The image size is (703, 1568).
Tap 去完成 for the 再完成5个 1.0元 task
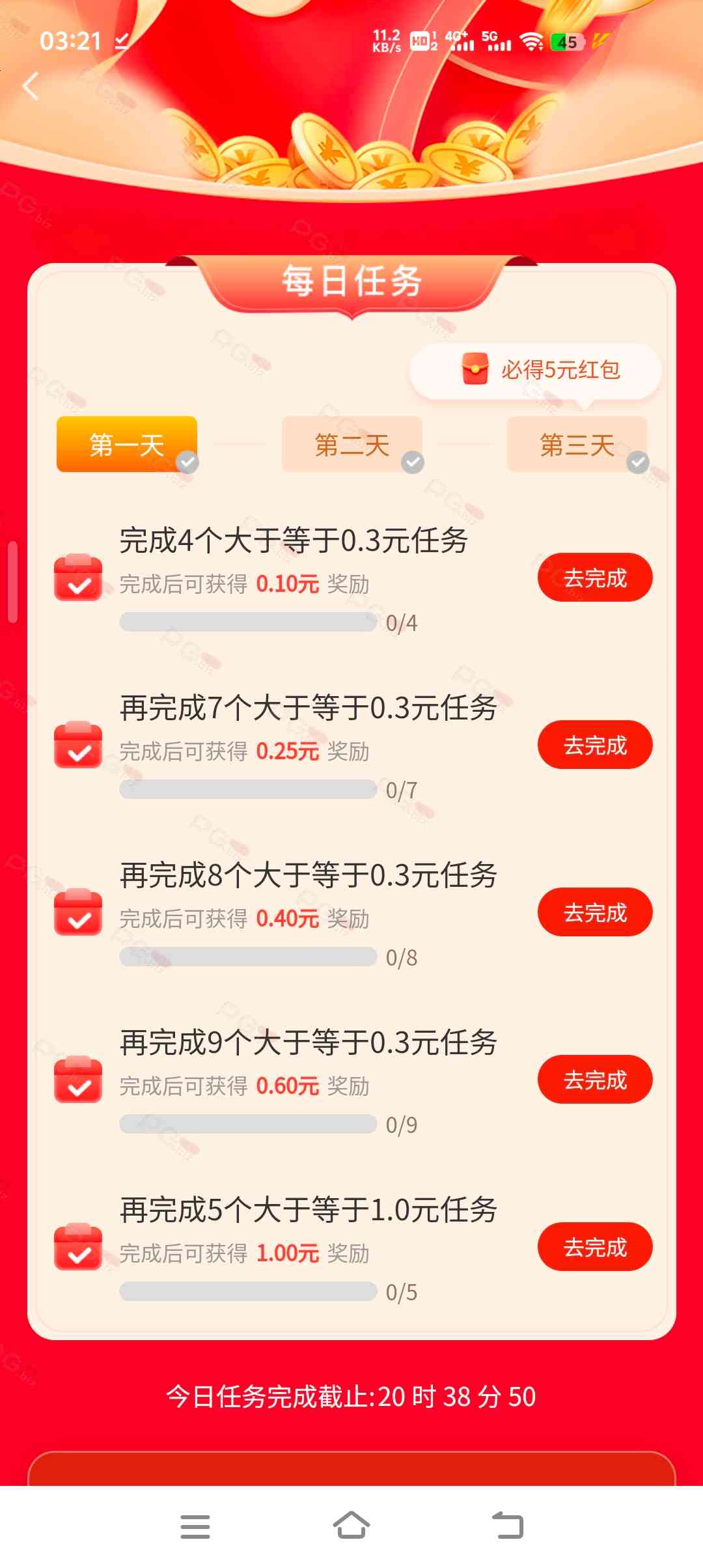tap(594, 1247)
